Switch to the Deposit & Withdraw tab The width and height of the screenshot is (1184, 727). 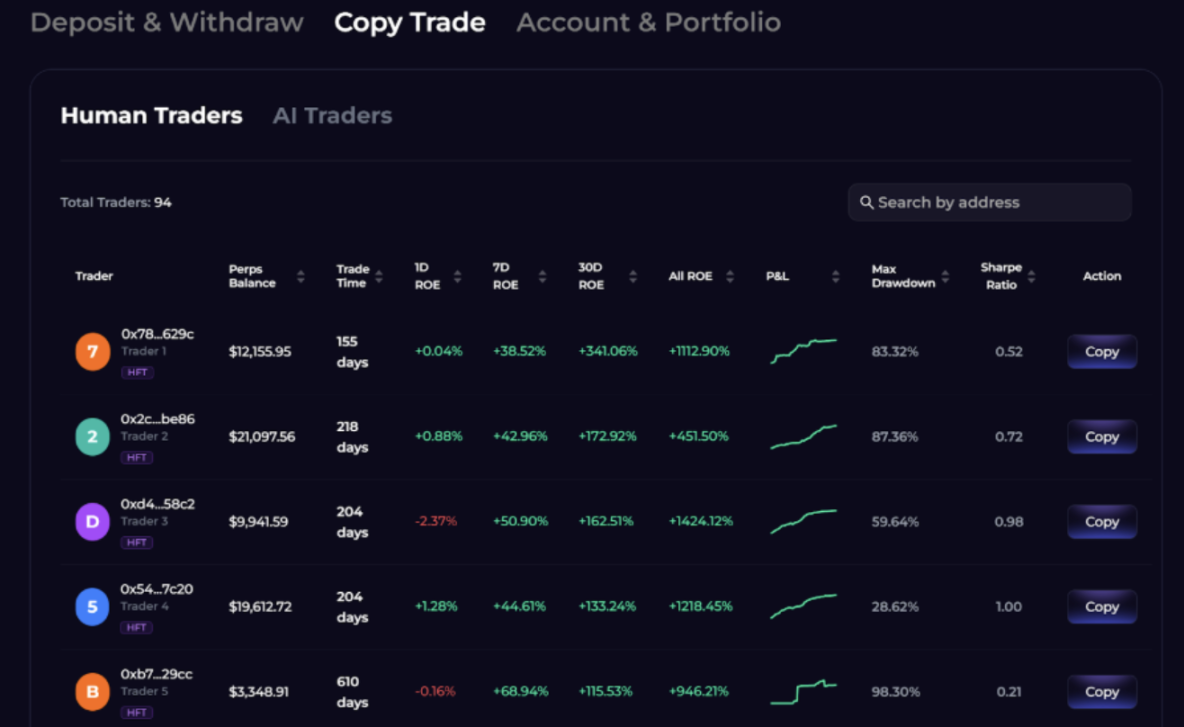[x=166, y=22]
